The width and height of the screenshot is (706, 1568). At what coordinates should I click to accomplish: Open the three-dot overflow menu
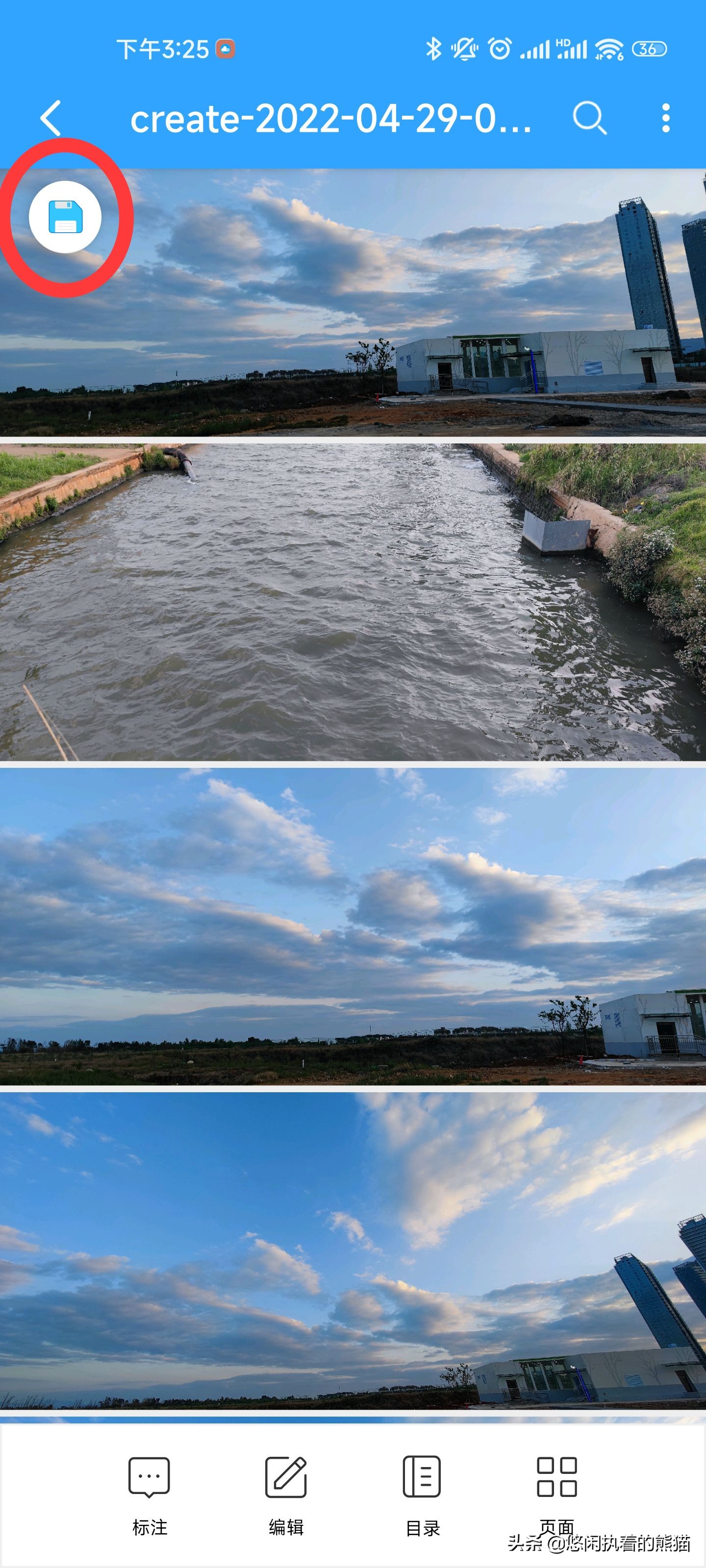pyautogui.click(x=665, y=118)
